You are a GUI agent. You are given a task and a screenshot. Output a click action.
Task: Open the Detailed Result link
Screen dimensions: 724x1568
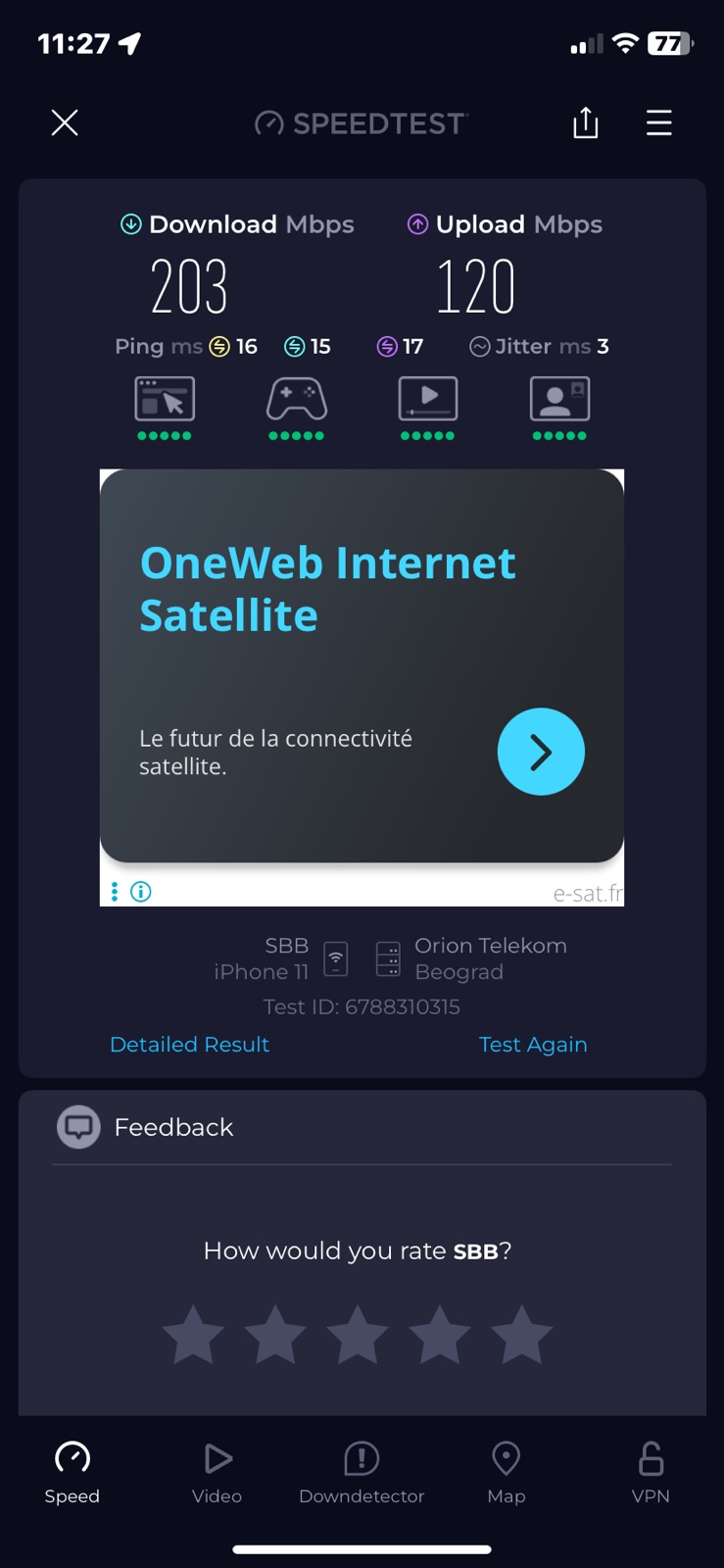189,1045
